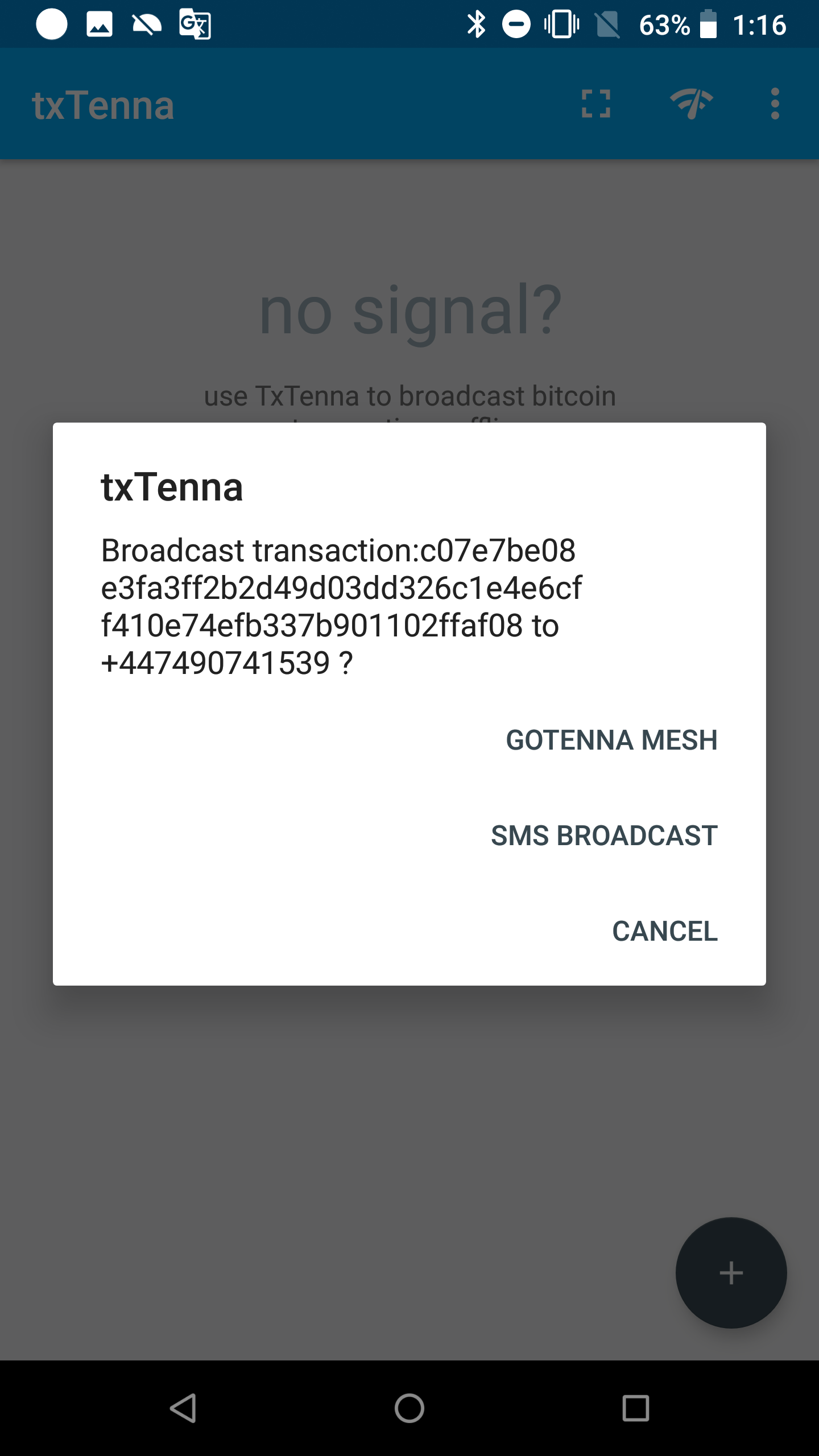Cancel the broadcast dialog

tap(665, 932)
